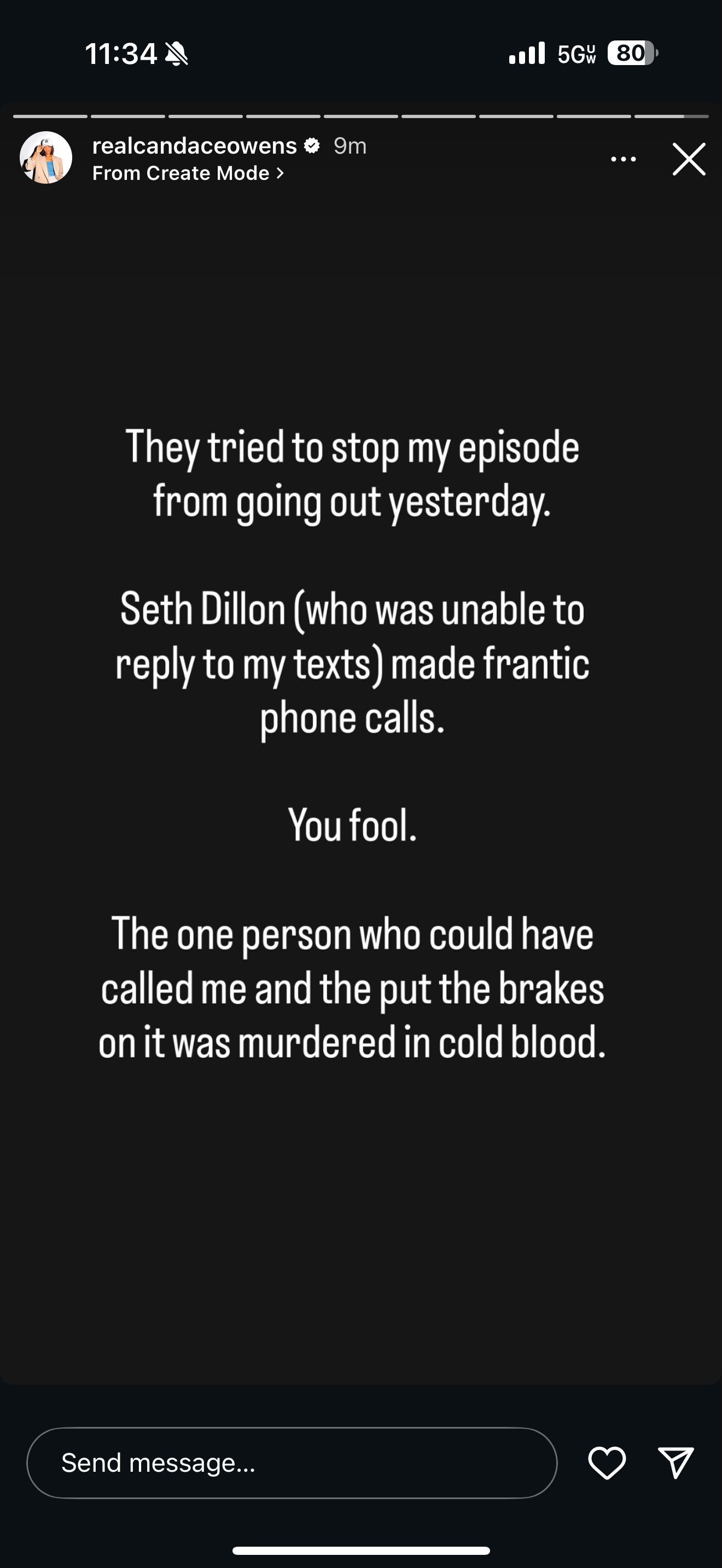722x1568 pixels.
Task: Share story via paper plane icon
Action: (x=676, y=1462)
